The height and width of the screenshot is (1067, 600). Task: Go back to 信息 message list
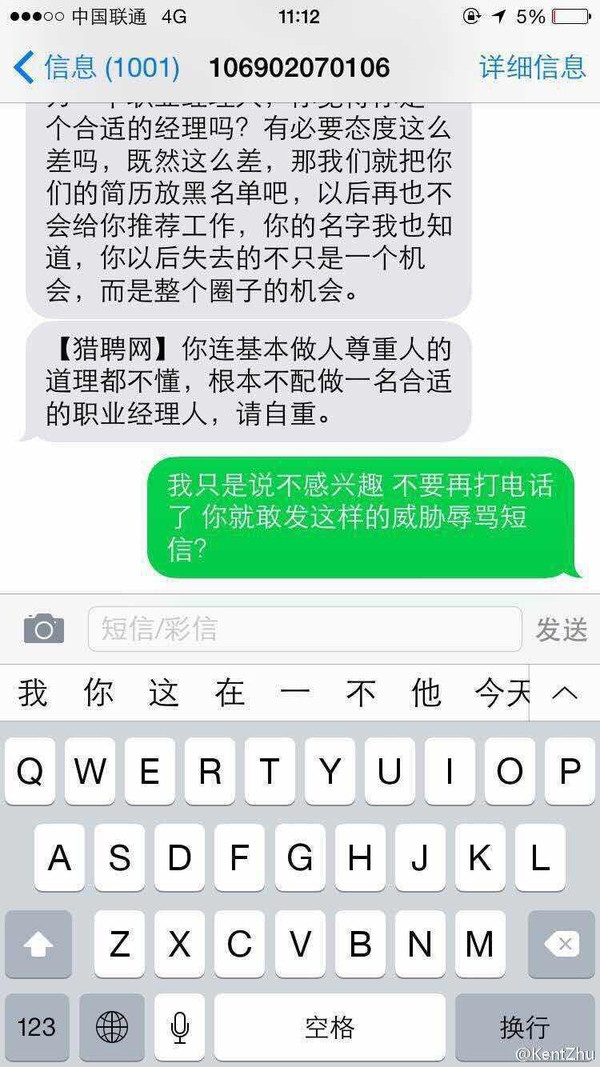click(95, 68)
